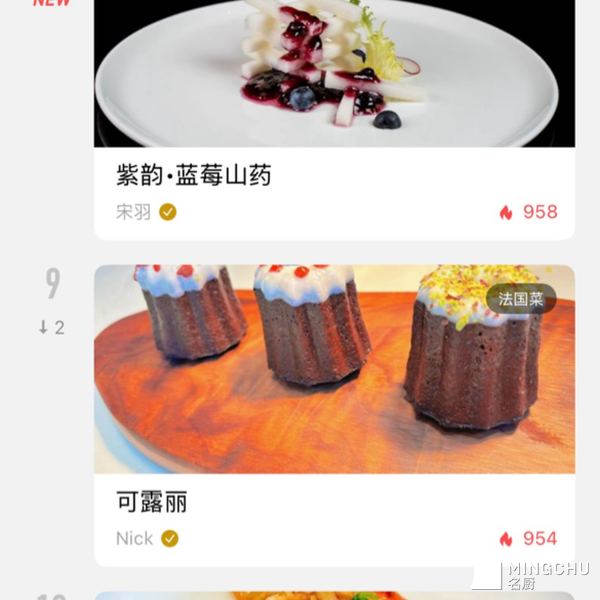Tap the 法国菜 cuisine tag
Viewport: 600px width, 600px height.
tap(521, 299)
